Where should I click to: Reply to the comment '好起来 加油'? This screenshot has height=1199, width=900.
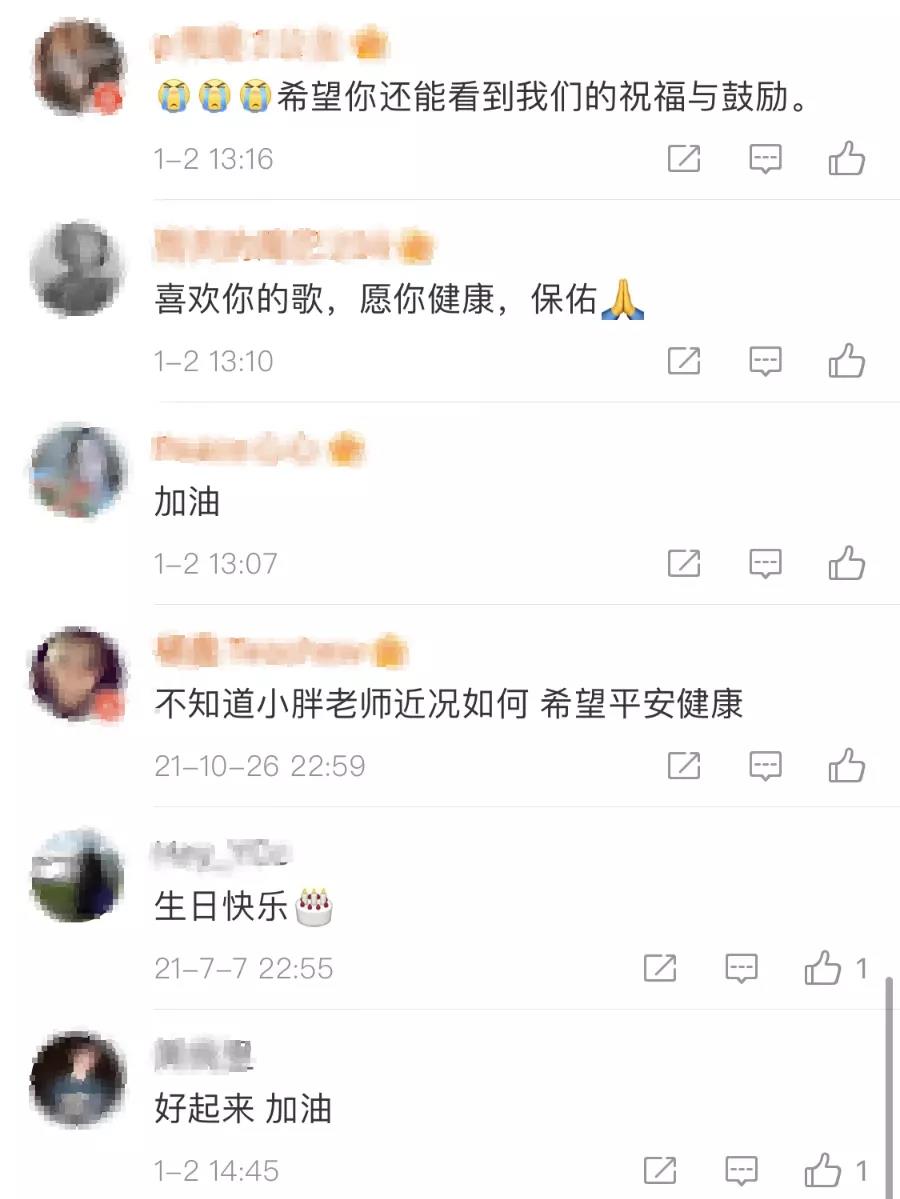tap(741, 1170)
